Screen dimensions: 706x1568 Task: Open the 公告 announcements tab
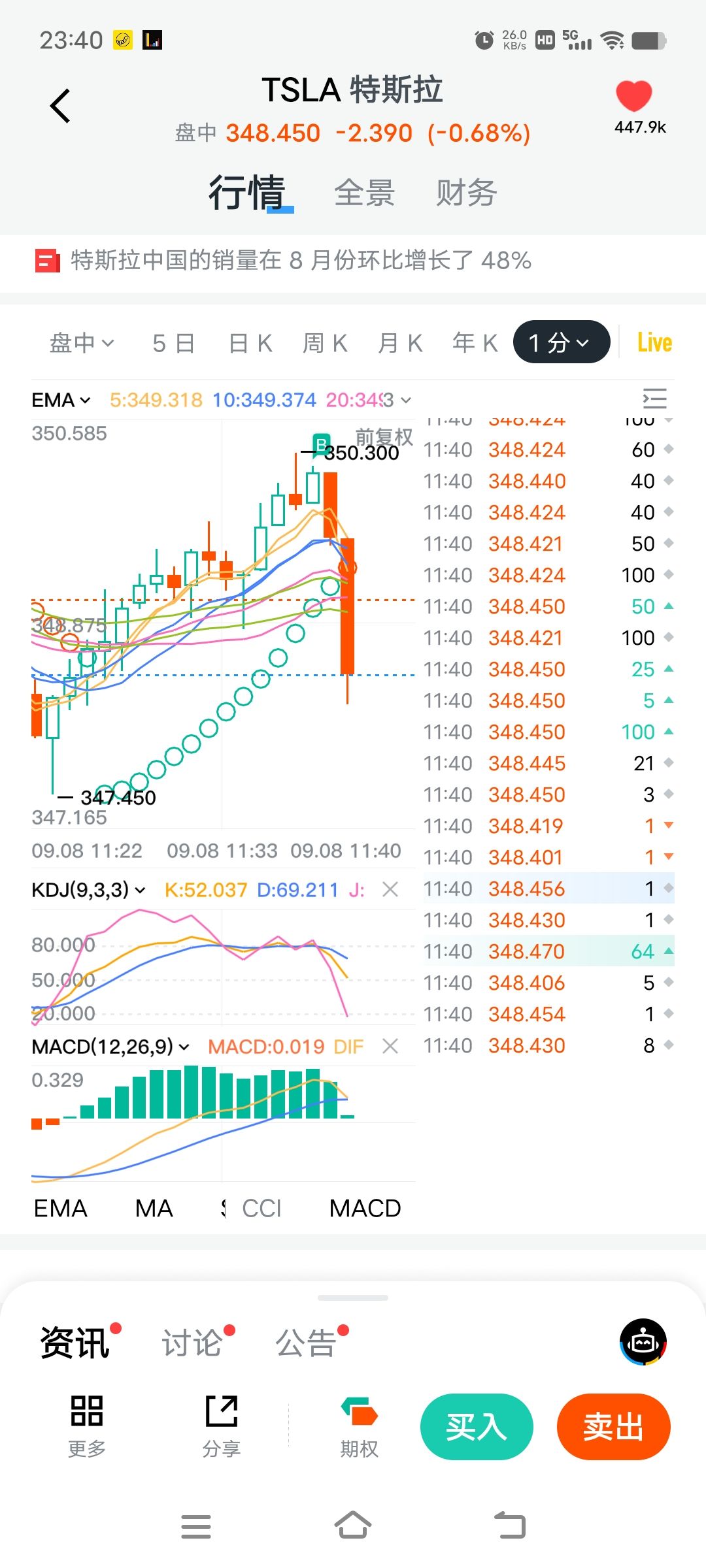tap(306, 1343)
